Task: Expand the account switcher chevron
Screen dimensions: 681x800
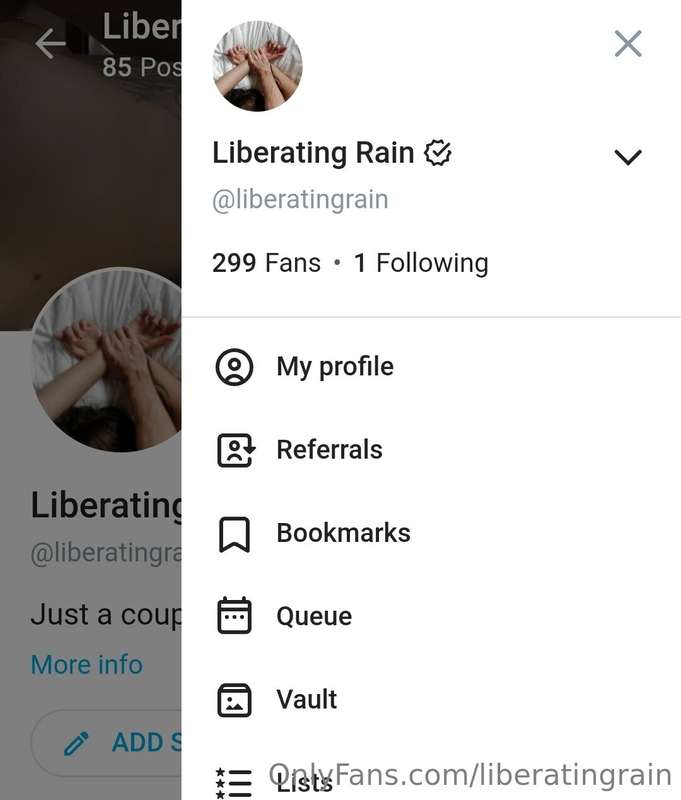Action: tap(627, 157)
